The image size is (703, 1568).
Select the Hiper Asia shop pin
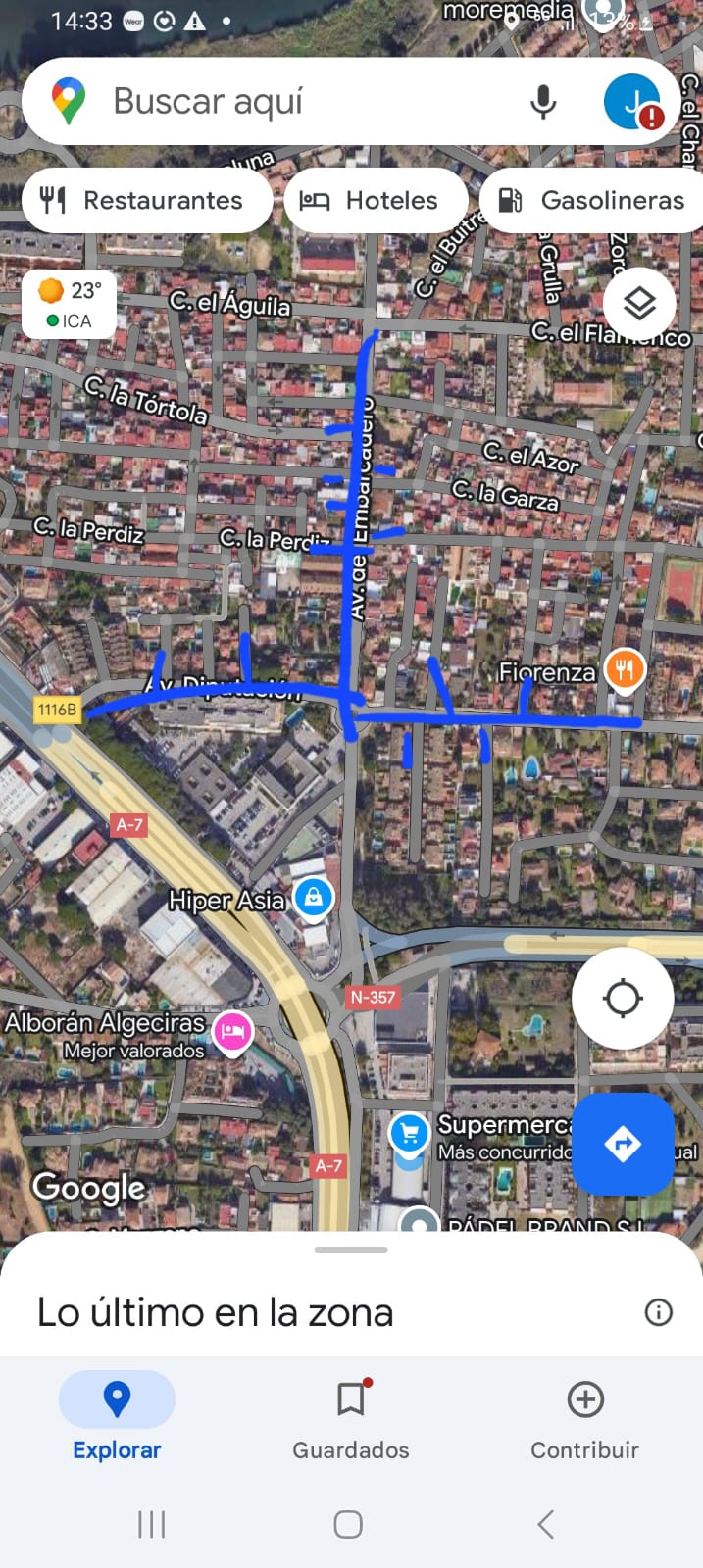[314, 897]
